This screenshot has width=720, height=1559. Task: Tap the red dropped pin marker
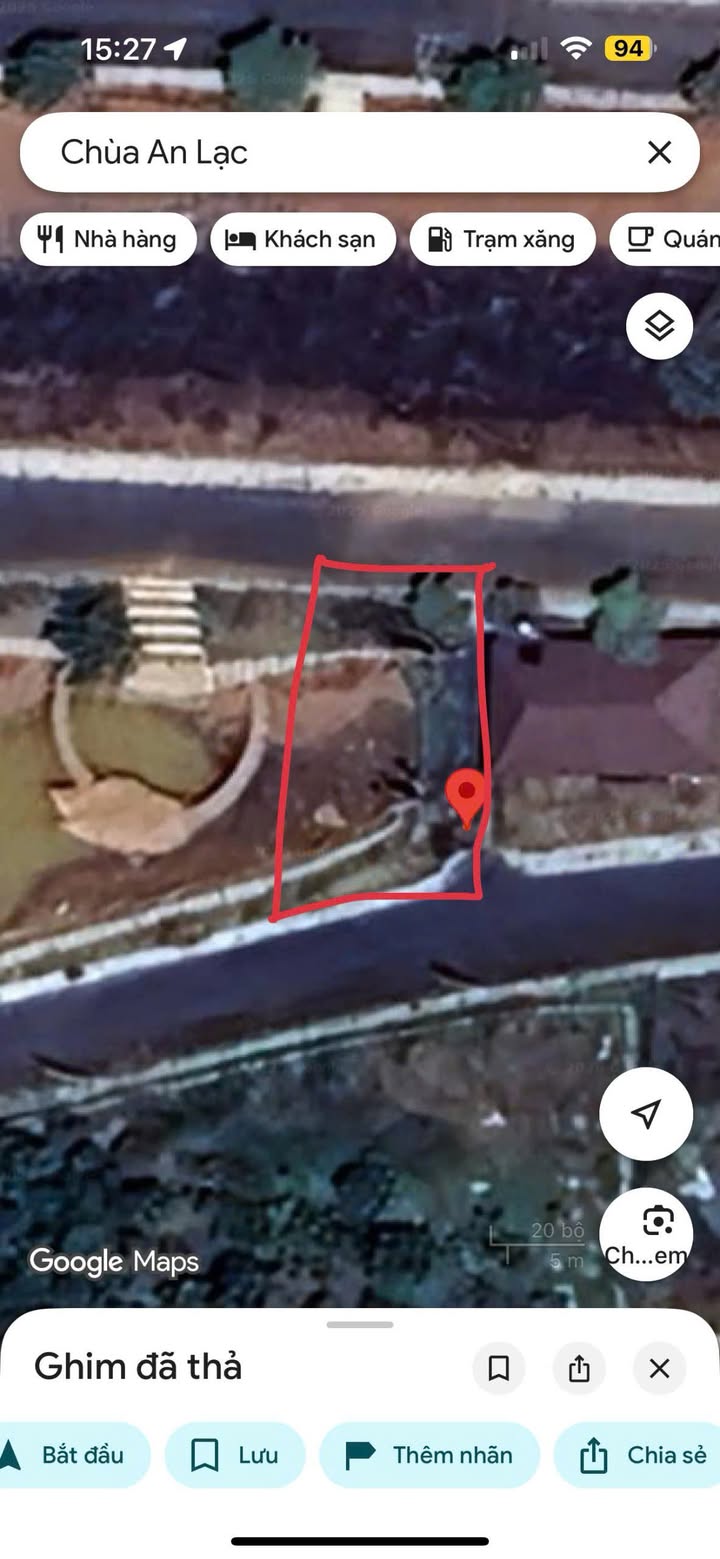click(x=466, y=799)
